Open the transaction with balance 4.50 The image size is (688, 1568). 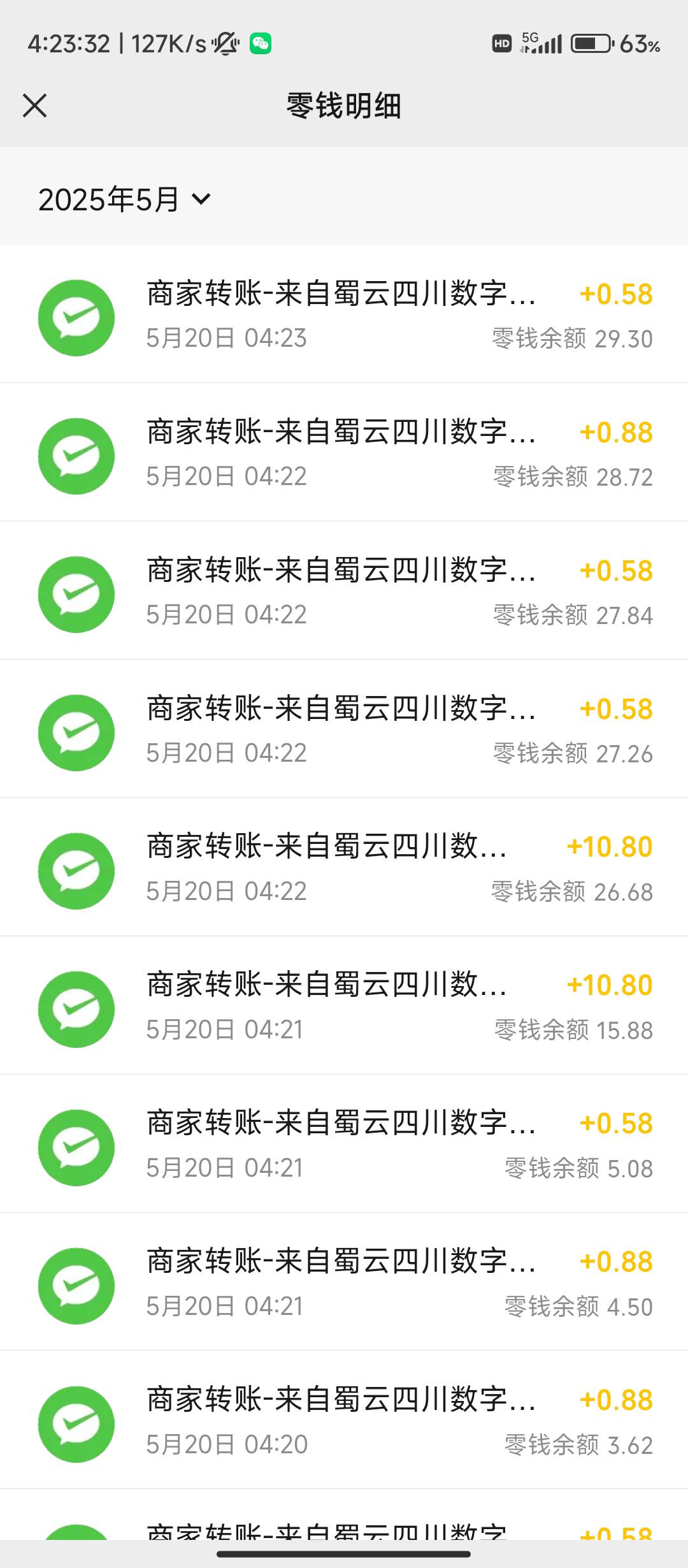click(344, 1282)
